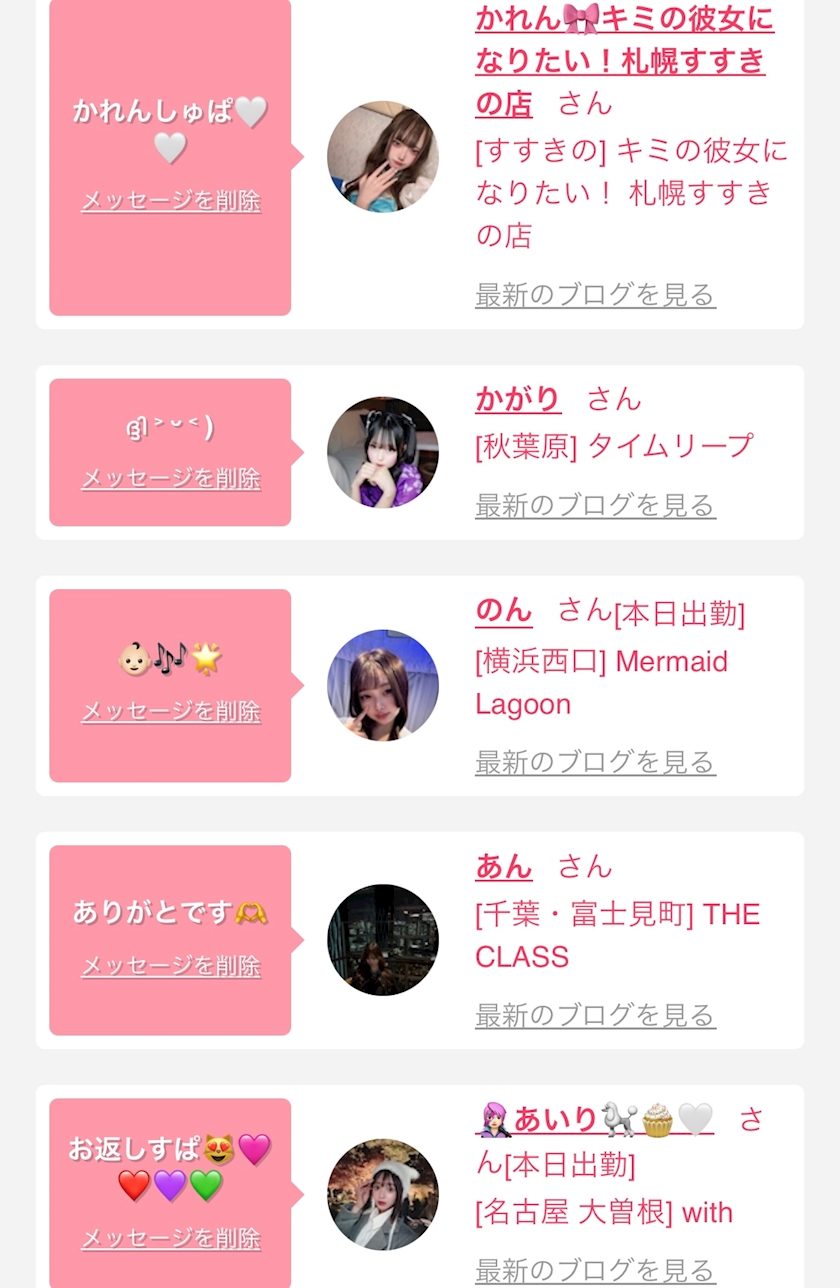Open かがり's profile link

point(518,399)
